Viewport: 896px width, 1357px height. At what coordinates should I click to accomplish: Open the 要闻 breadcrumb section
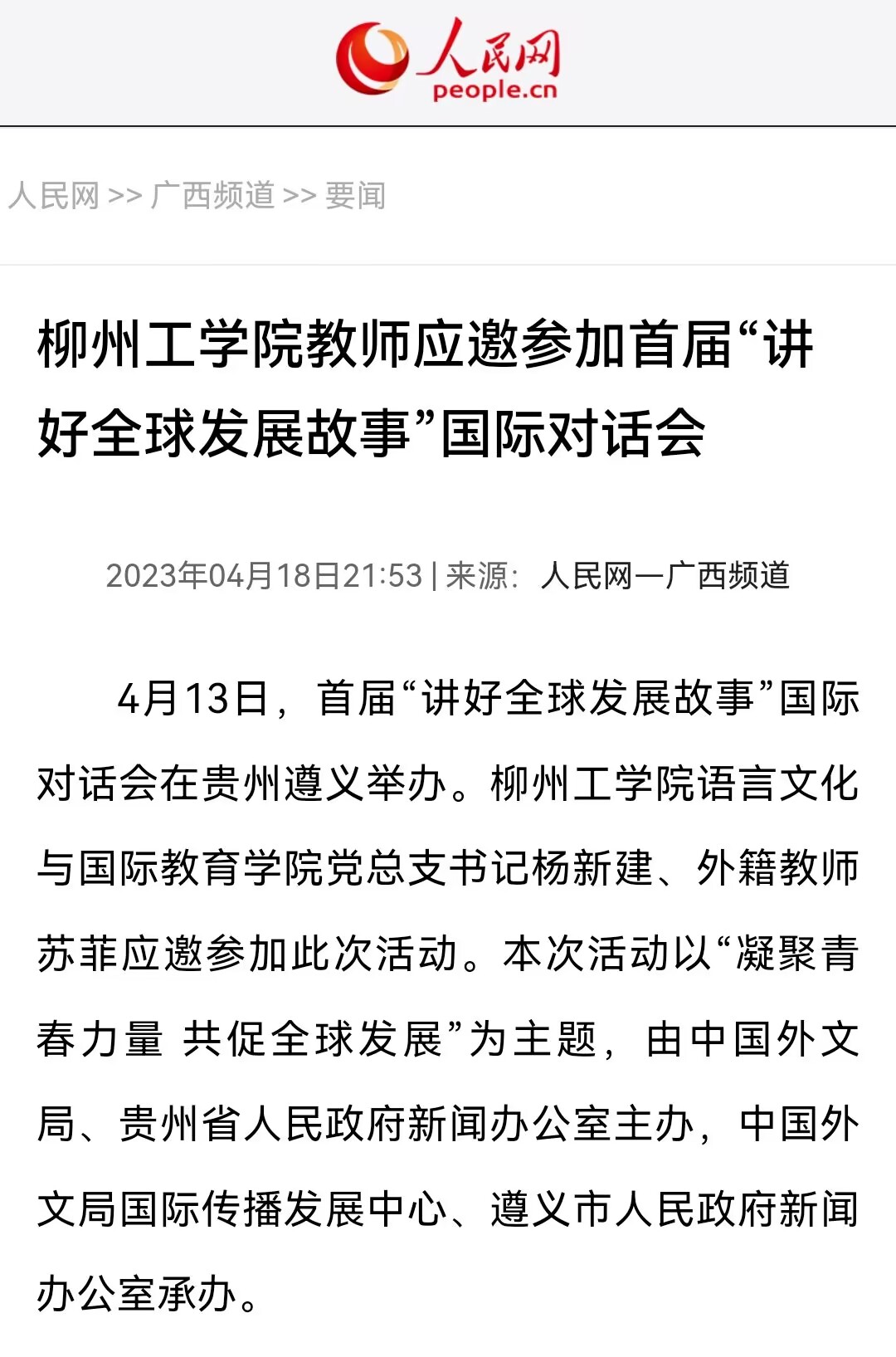[355, 196]
